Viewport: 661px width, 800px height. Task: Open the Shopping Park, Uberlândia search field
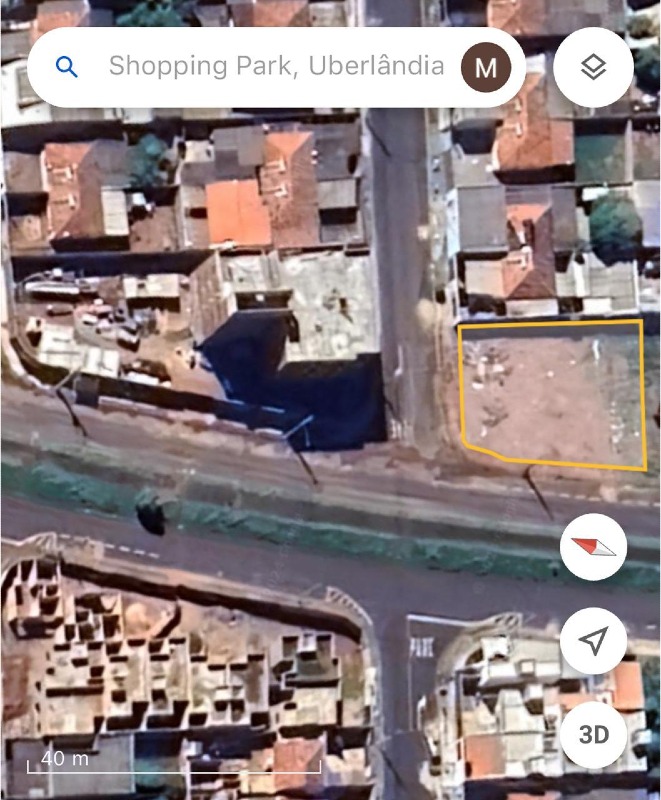point(275,67)
